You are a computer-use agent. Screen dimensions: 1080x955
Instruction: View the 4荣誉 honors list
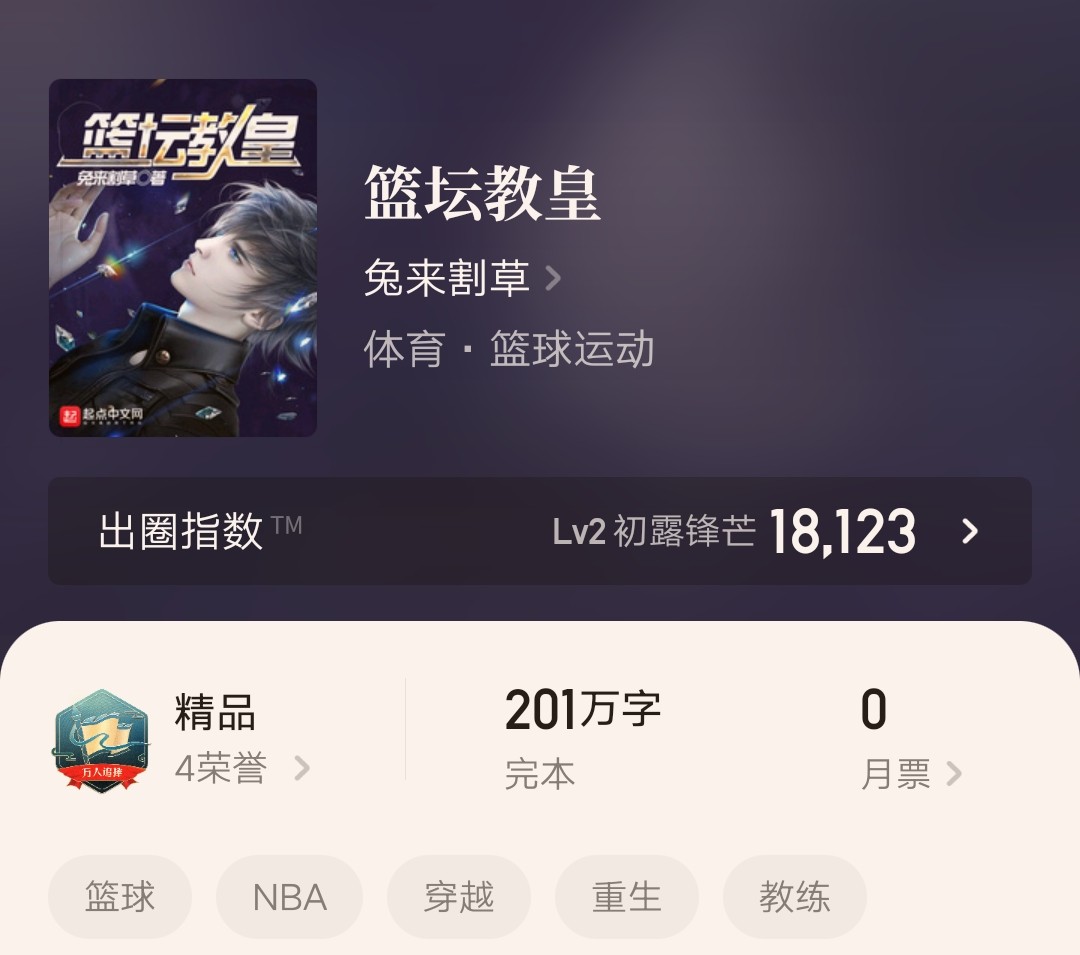241,768
